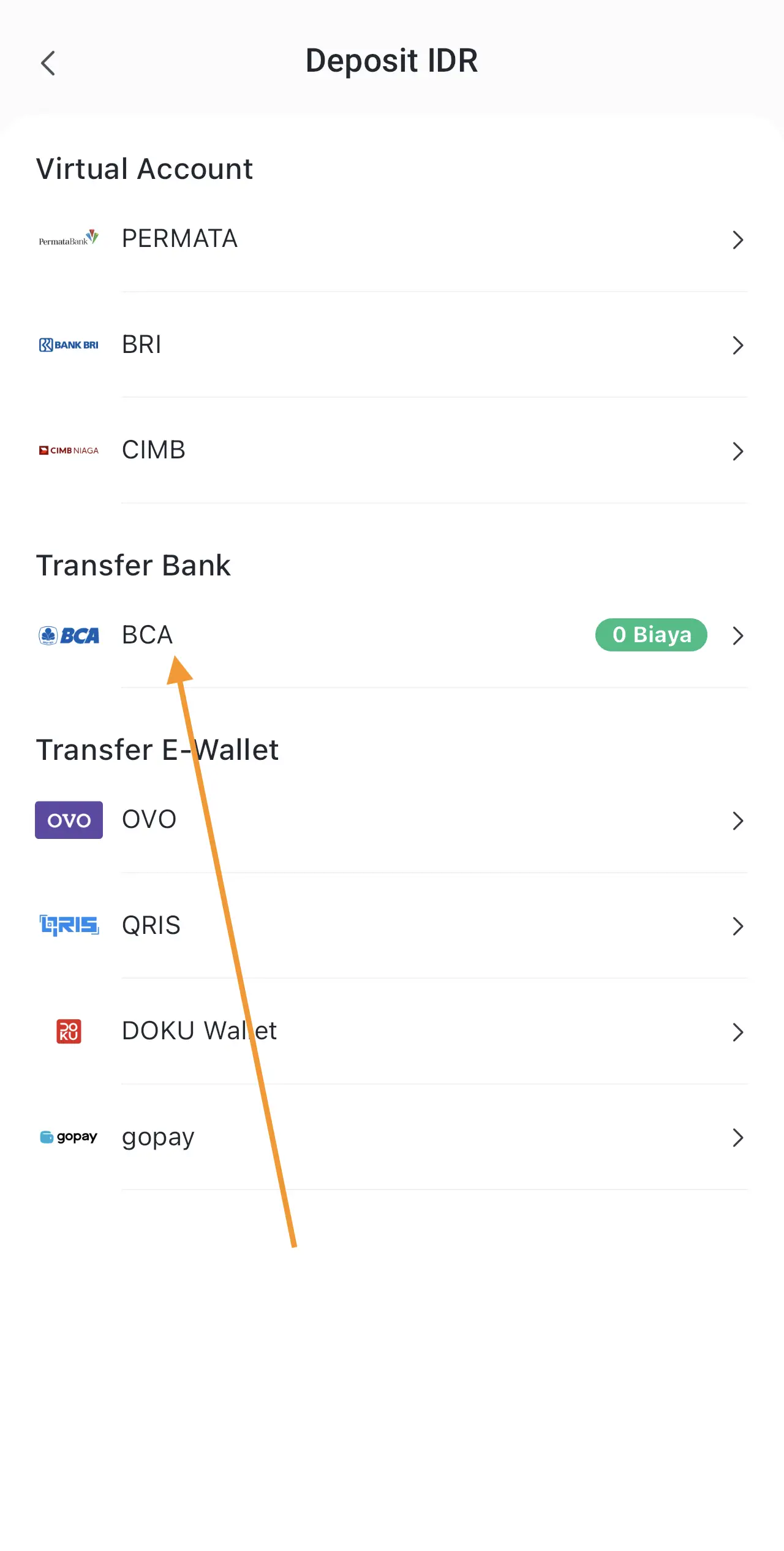Click the BCA bank logo icon
784x1551 pixels.
pyautogui.click(x=69, y=635)
